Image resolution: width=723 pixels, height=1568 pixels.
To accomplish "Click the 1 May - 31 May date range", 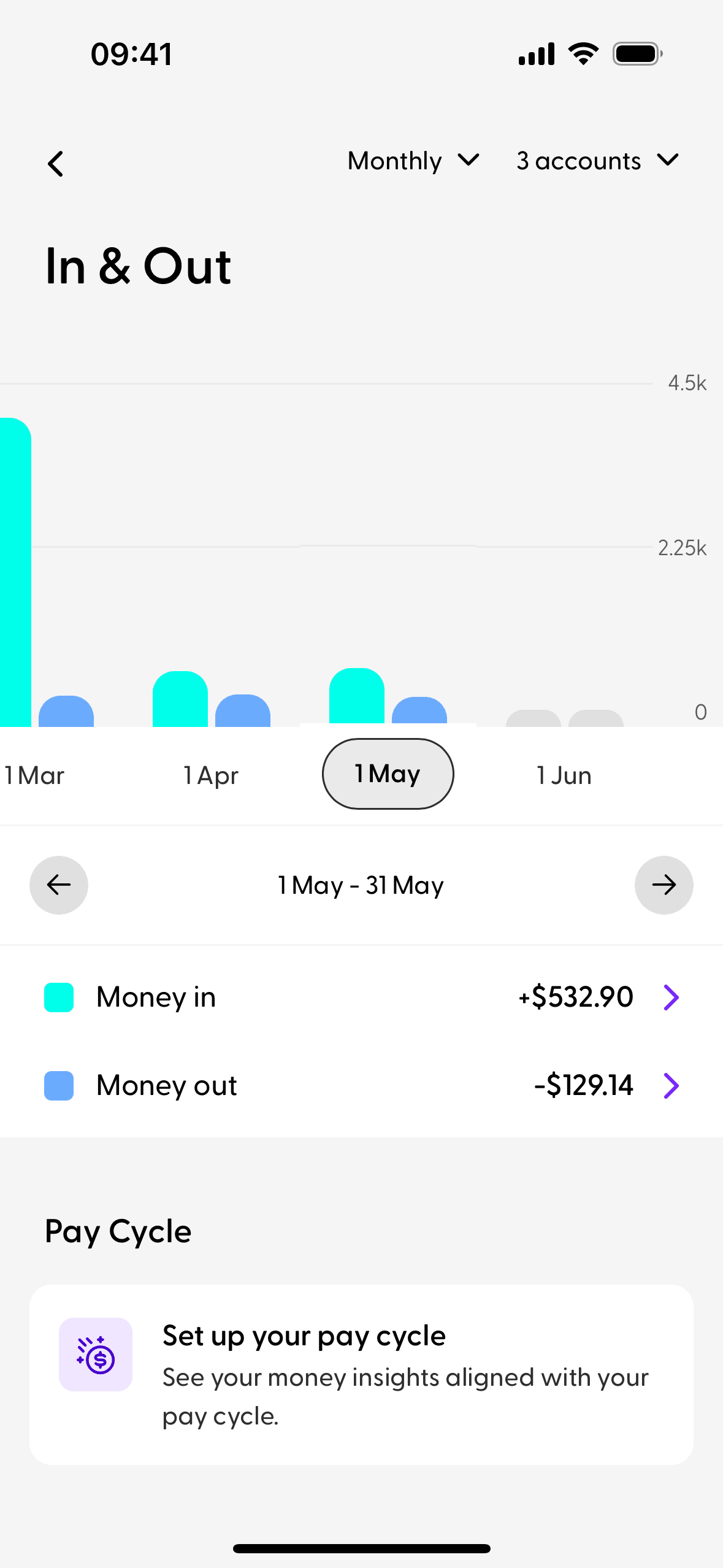I will 361,885.
